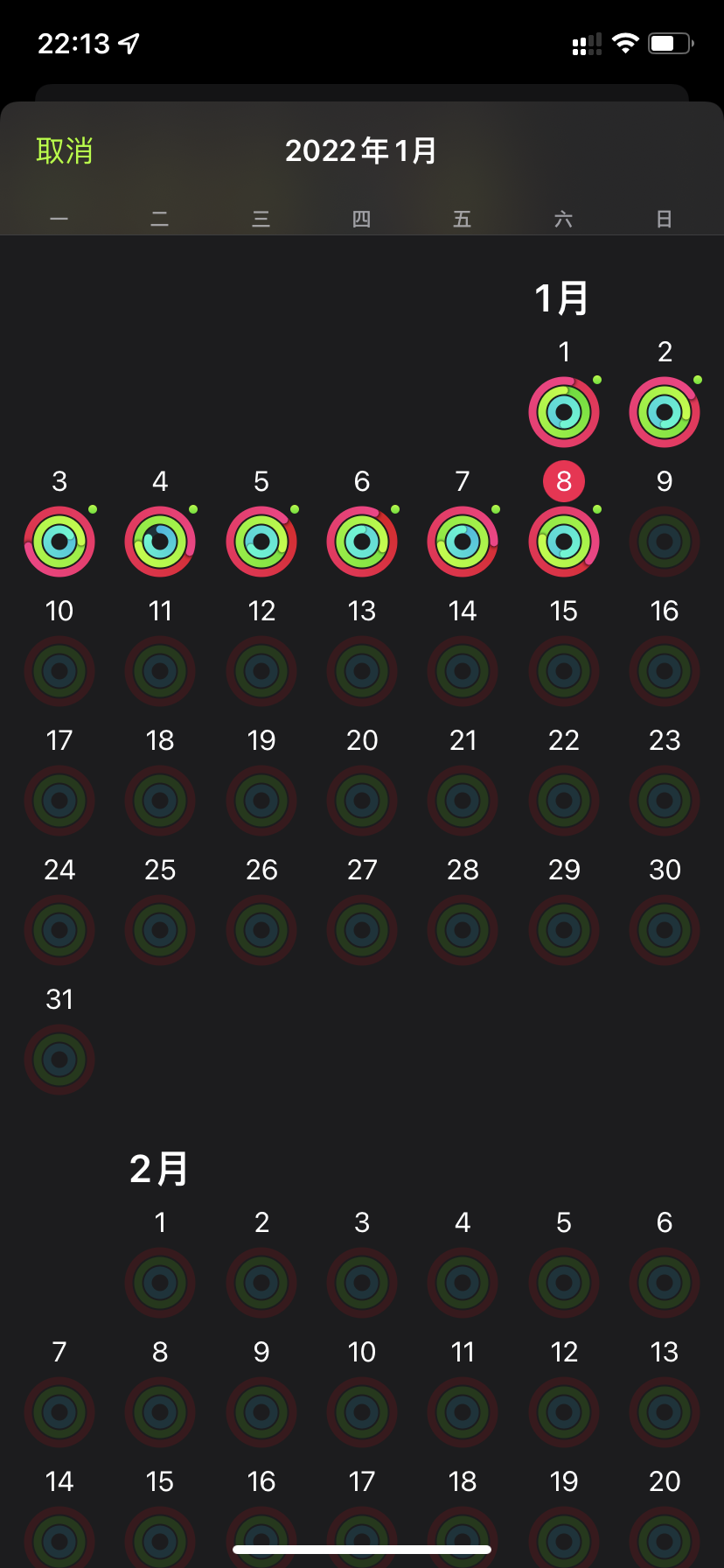This screenshot has width=724, height=1568.
Task: Tap February 10 date
Action: click(x=362, y=1411)
